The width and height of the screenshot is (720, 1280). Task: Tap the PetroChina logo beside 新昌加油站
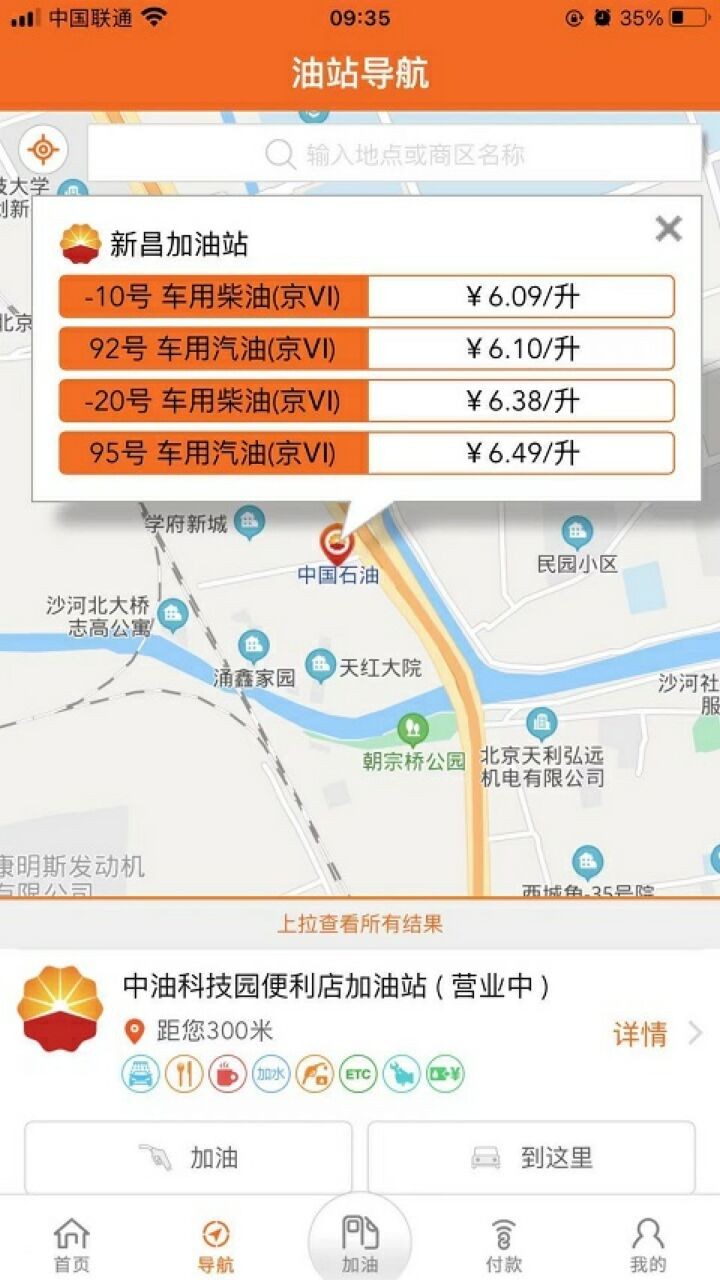(80, 238)
